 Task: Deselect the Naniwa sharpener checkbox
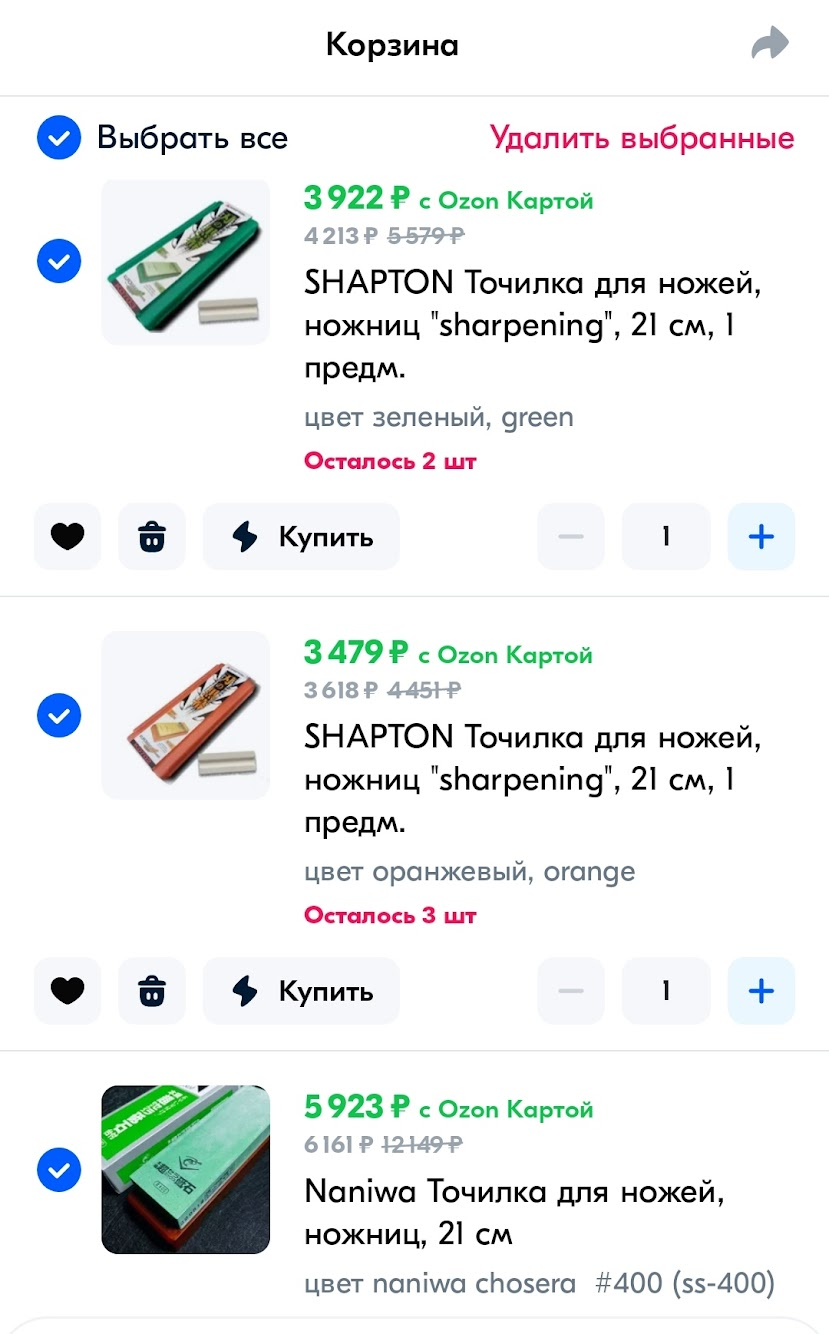pyautogui.click(x=59, y=1169)
